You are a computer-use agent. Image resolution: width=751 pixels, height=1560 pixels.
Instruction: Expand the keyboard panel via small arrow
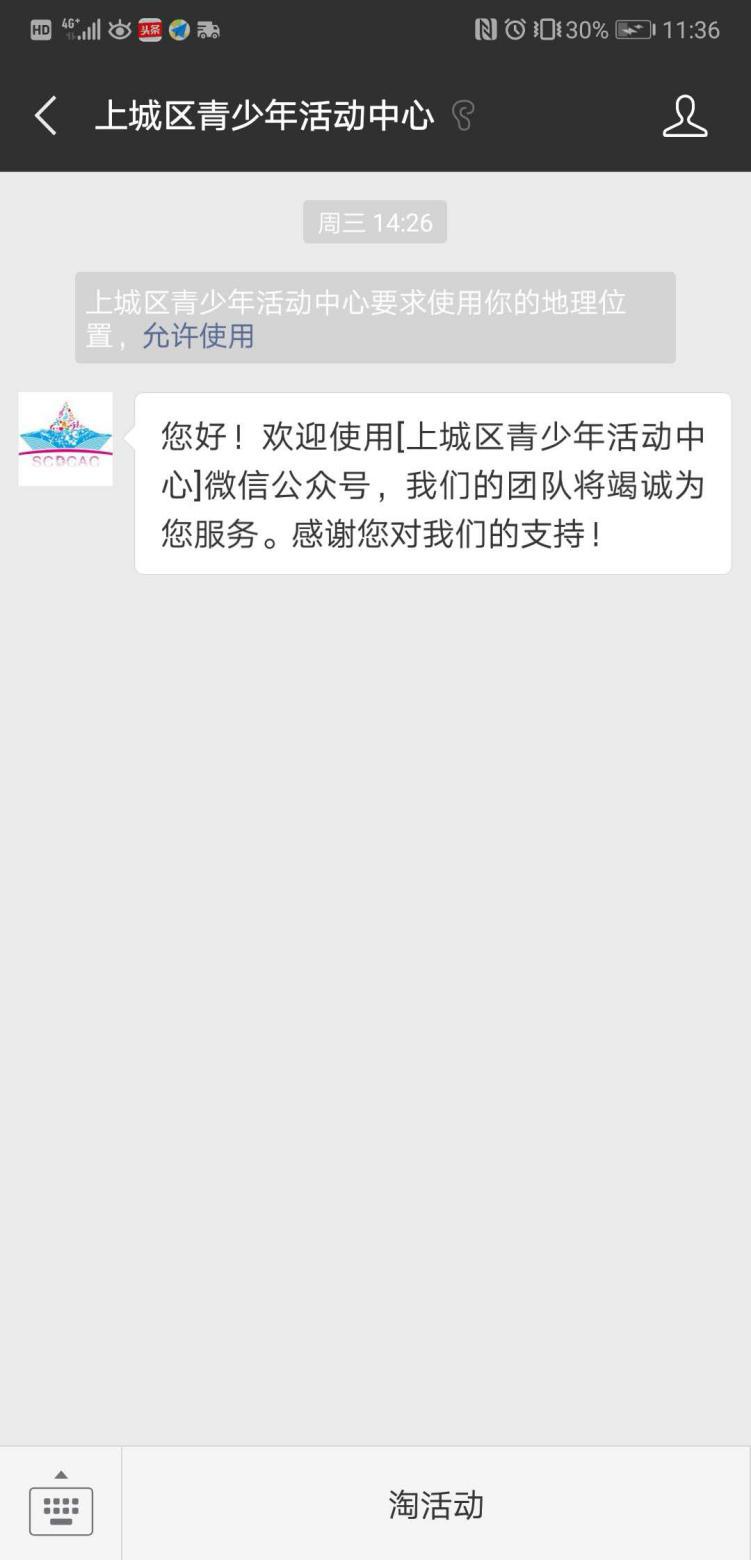point(61,1473)
